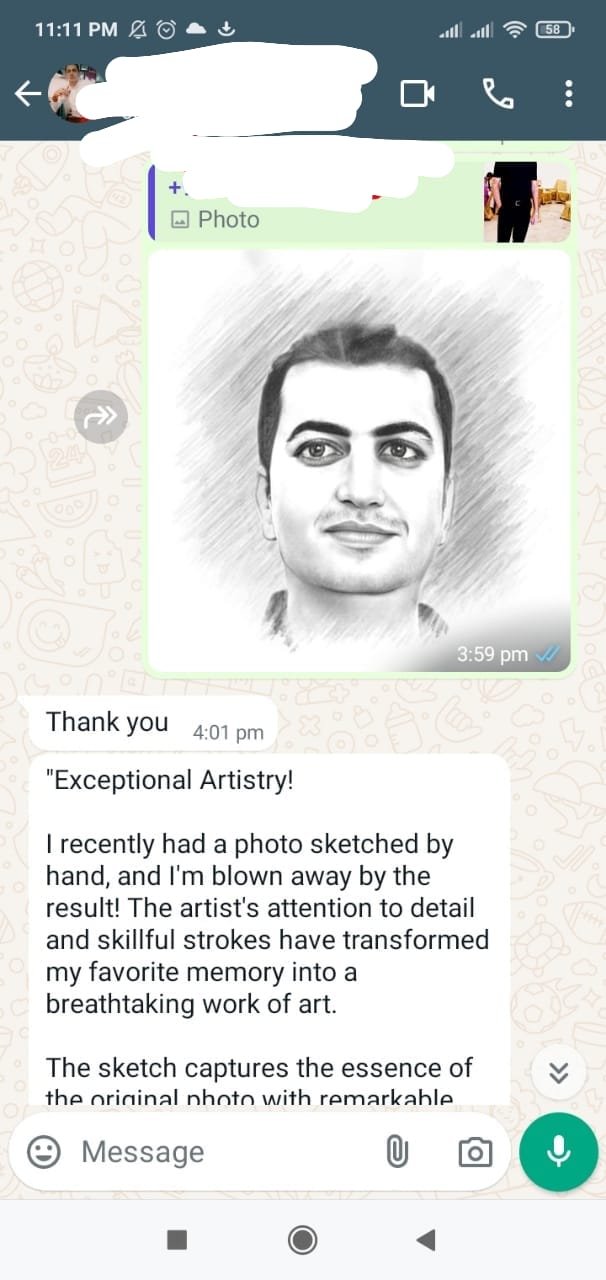Attach a file with the paperclip
This screenshot has height=1280, width=606.
coord(397,1152)
